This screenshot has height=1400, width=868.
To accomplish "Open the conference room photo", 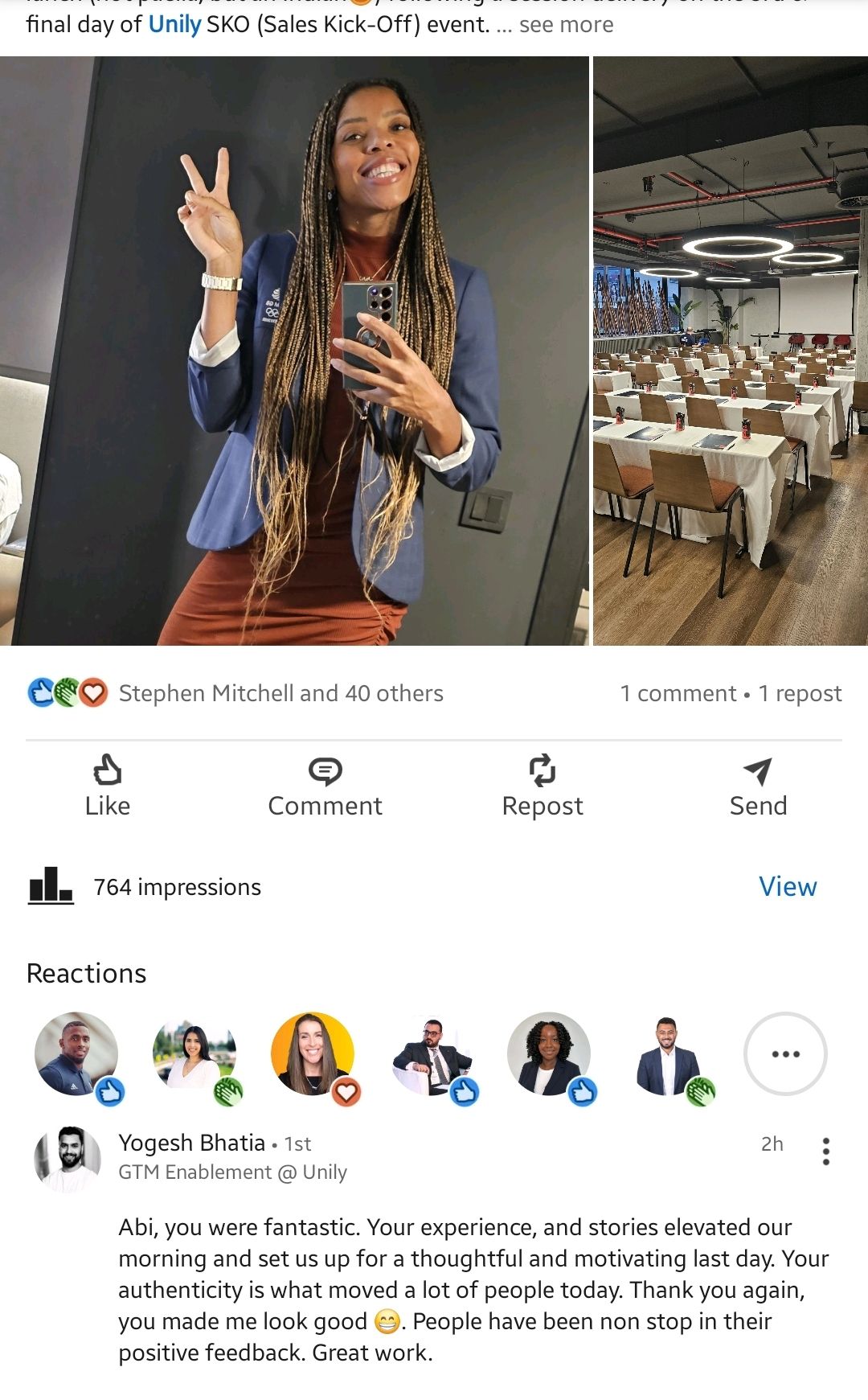I will tap(730, 351).
